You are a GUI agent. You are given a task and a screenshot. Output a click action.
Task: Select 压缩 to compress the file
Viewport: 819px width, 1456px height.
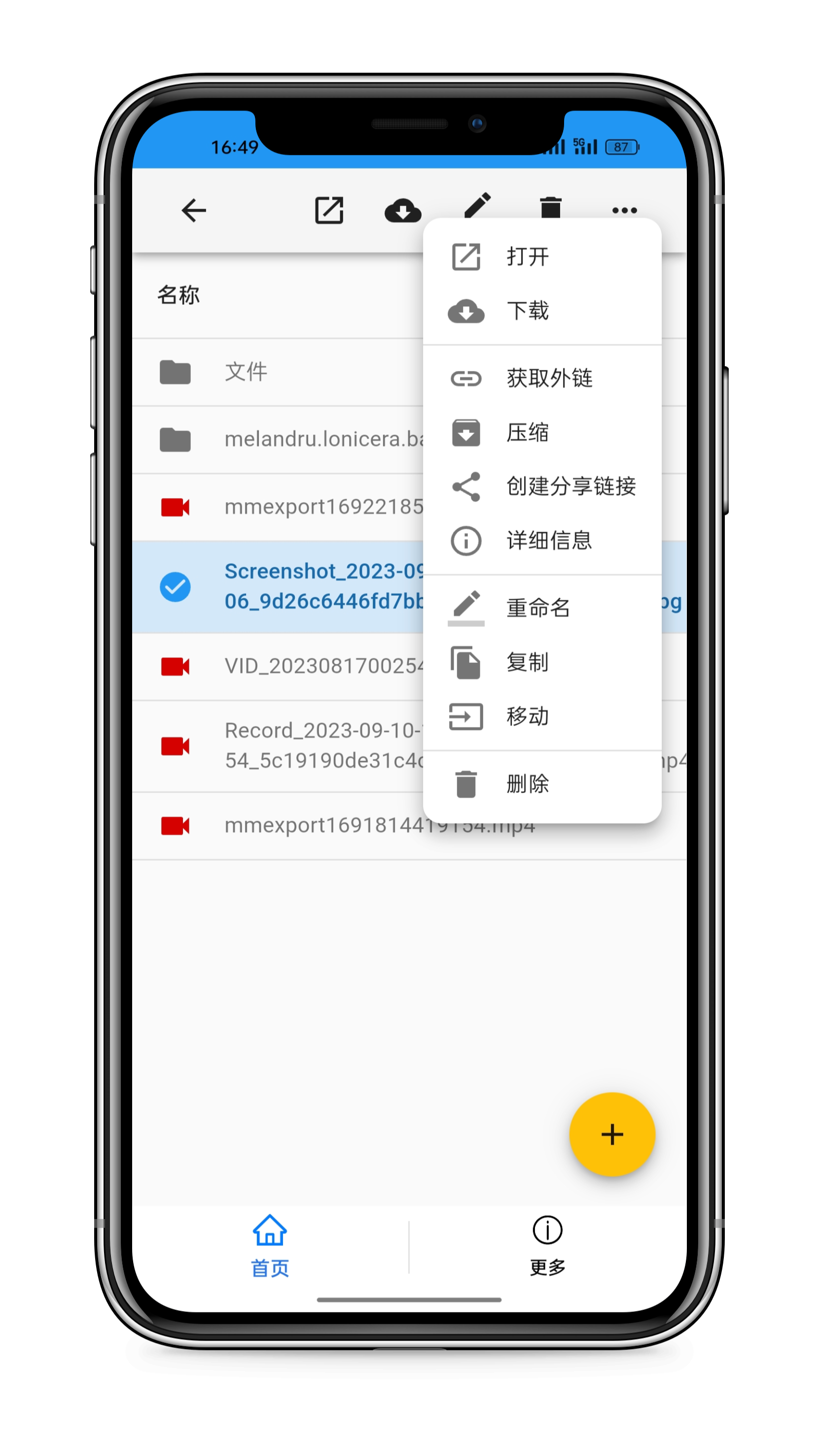(x=527, y=433)
